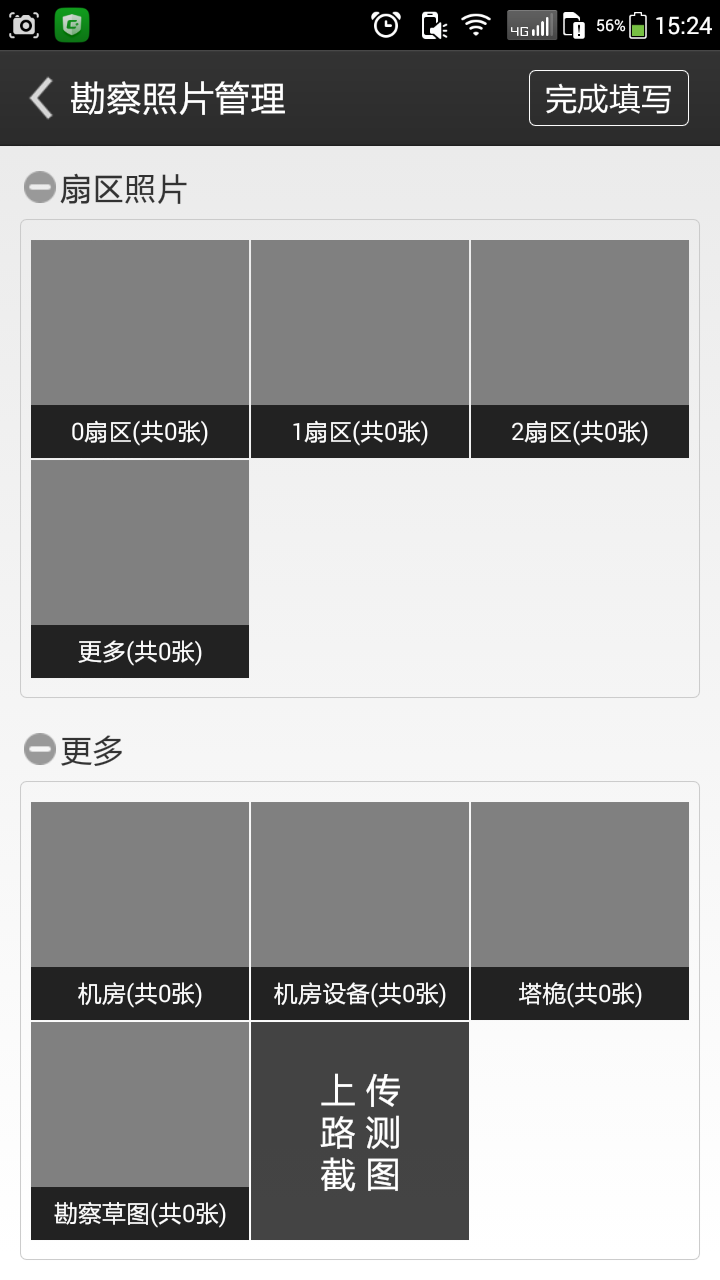Tap 上传路测截图 to upload screenshots
This screenshot has height=1280, width=720.
[x=360, y=1131]
